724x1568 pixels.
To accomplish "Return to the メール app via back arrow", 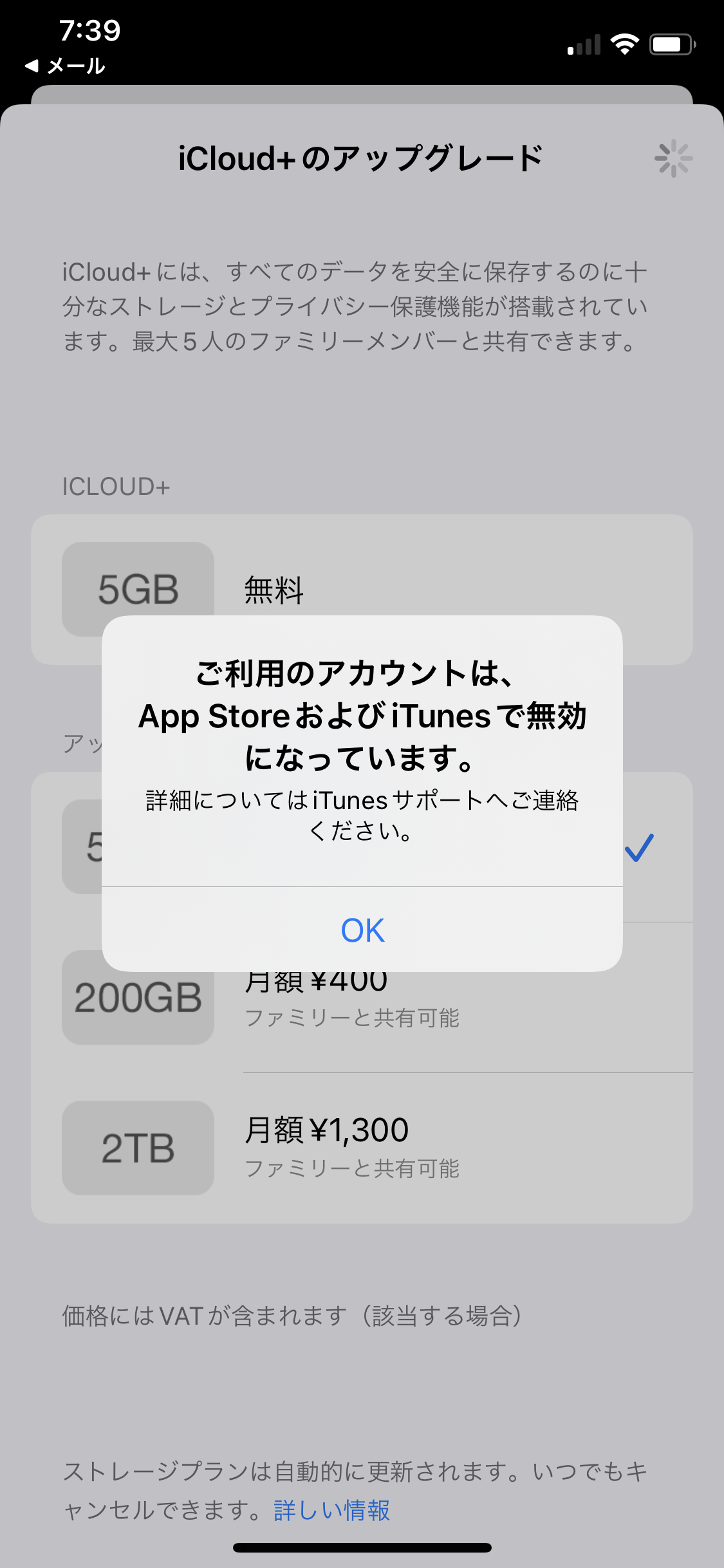I will (x=64, y=66).
